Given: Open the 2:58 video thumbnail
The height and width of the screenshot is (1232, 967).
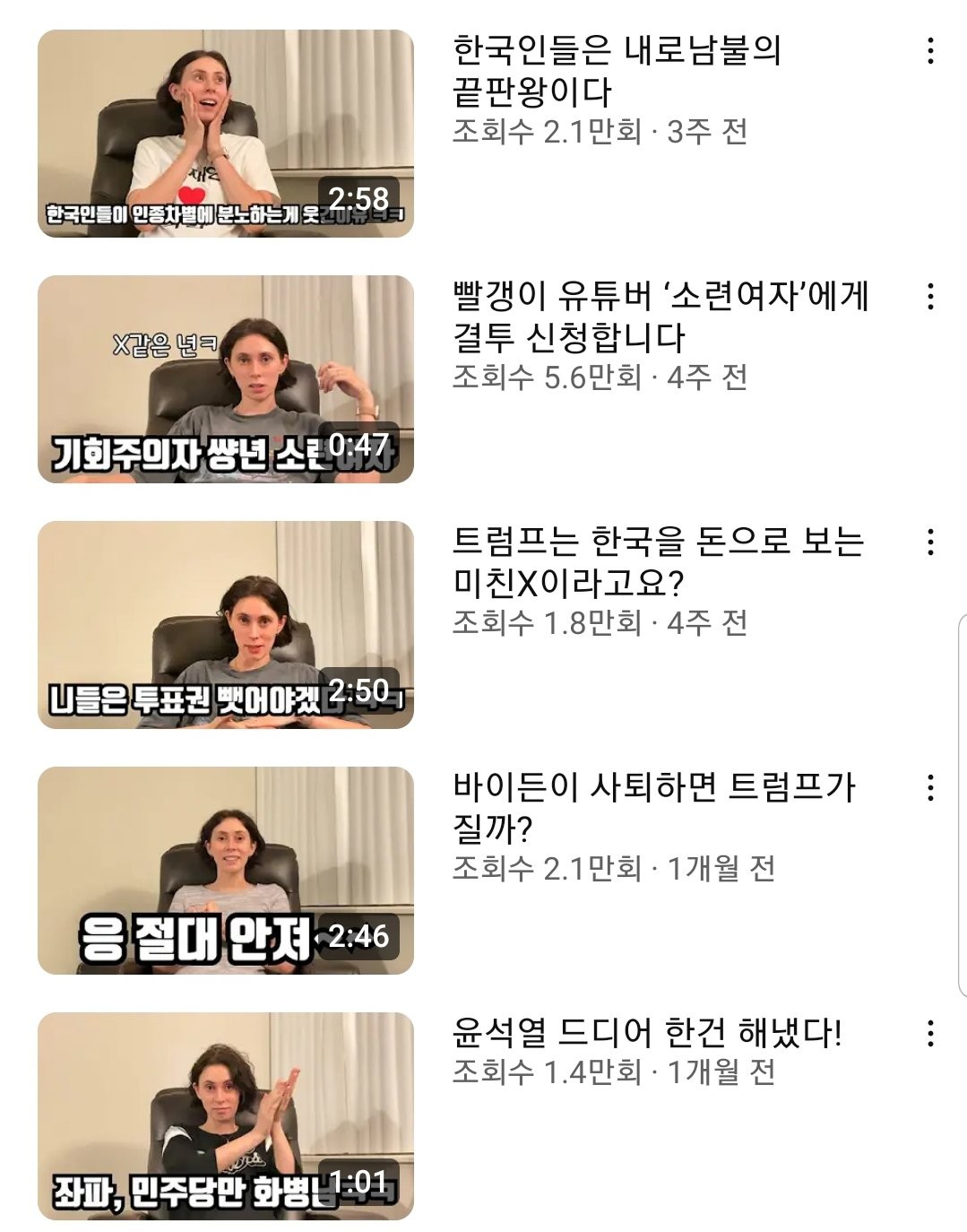Looking at the screenshot, I should [225, 134].
